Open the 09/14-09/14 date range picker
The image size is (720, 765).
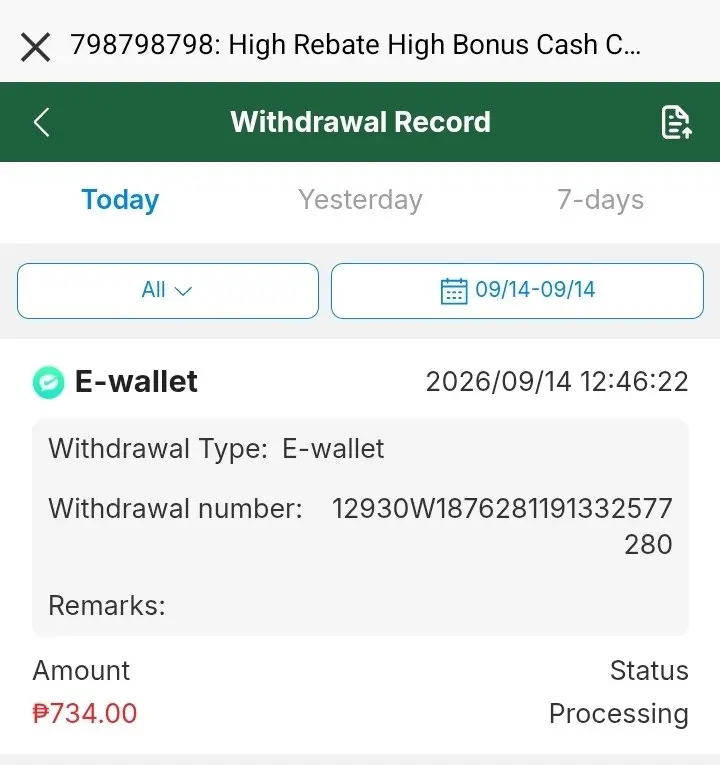point(517,291)
